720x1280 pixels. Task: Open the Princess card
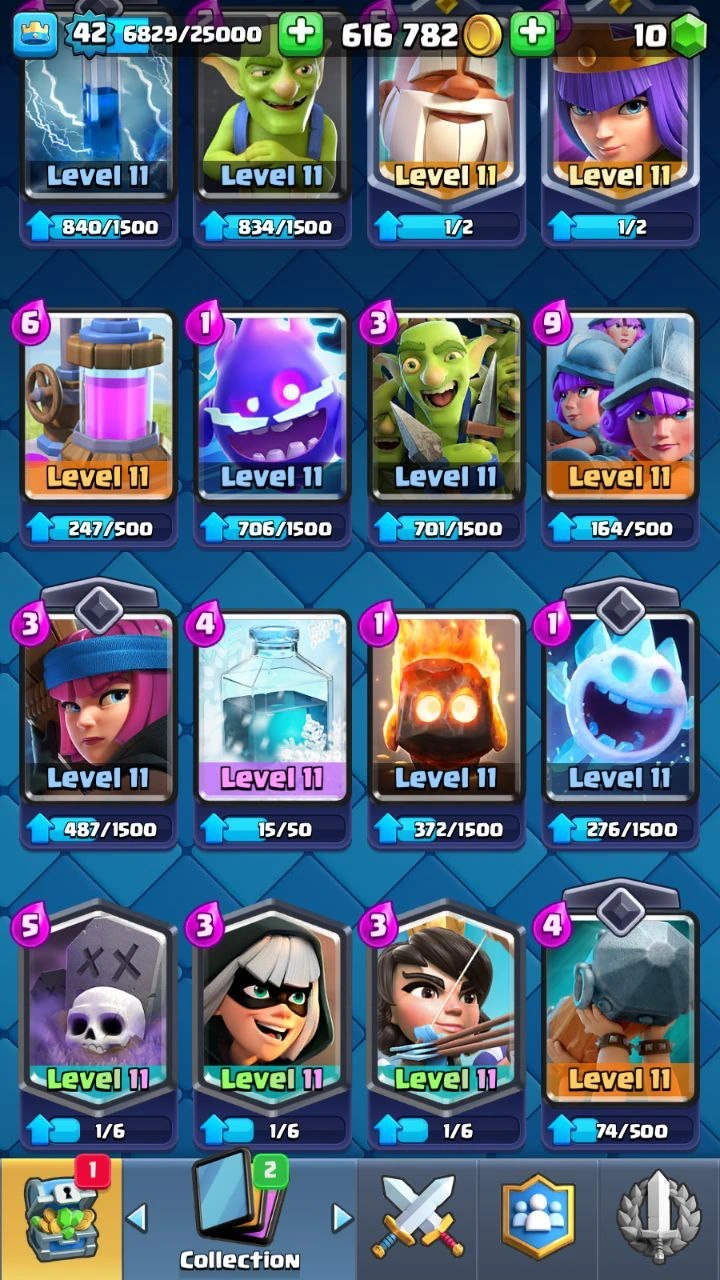[x=446, y=1010]
